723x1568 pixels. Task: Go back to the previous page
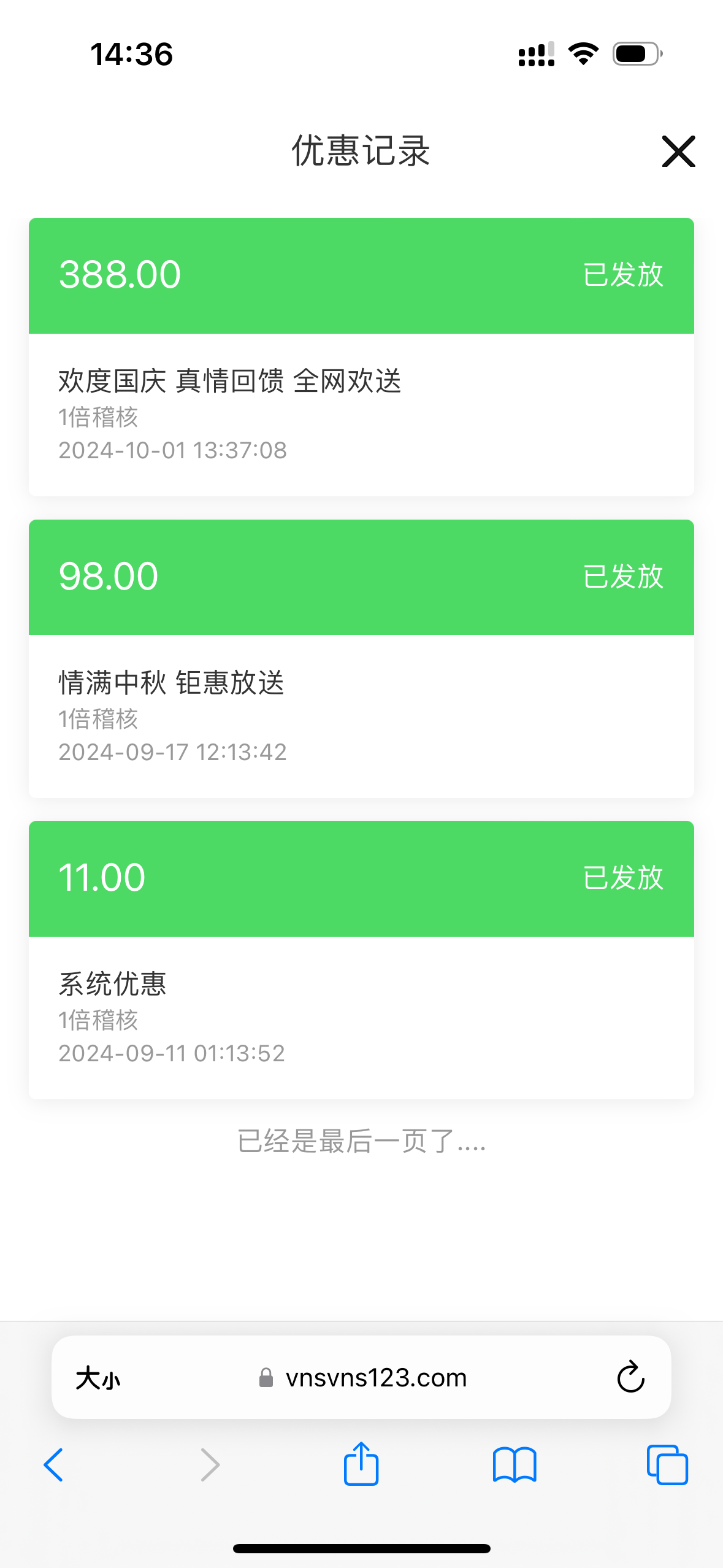[x=54, y=1465]
